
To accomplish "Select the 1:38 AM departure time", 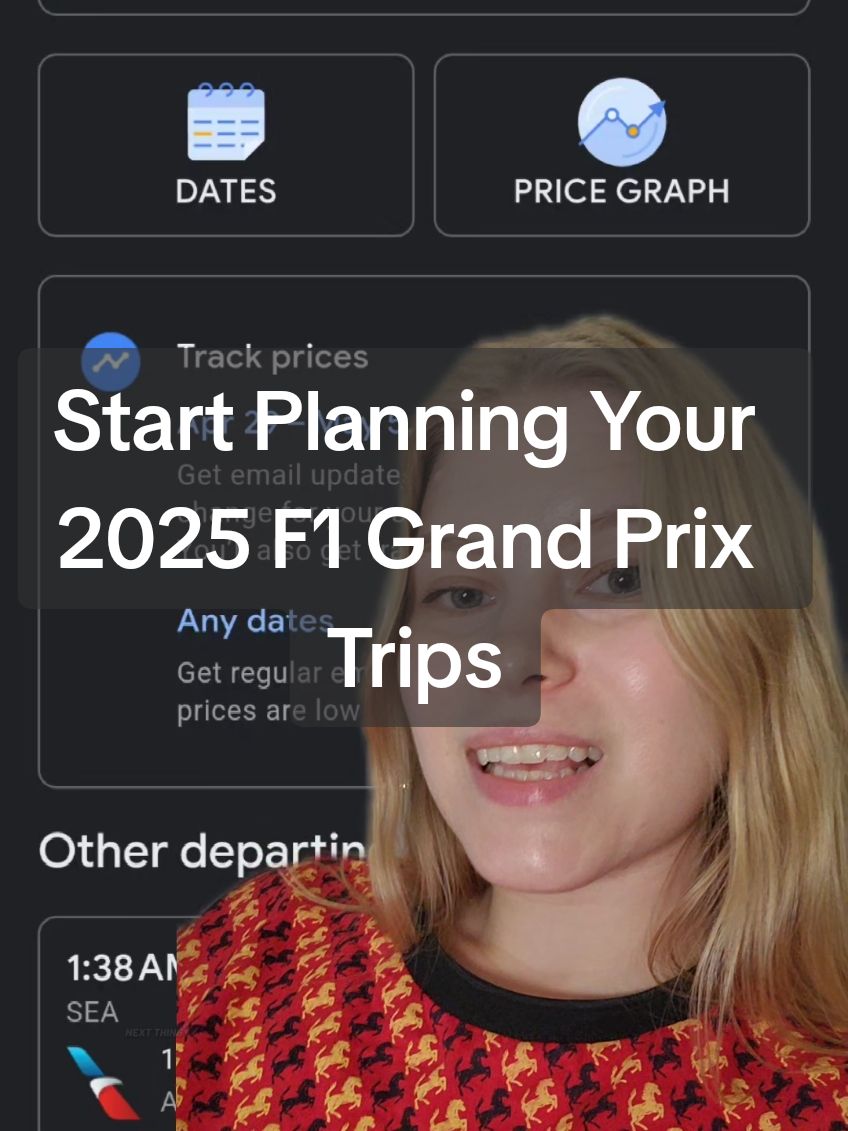I will [120, 968].
